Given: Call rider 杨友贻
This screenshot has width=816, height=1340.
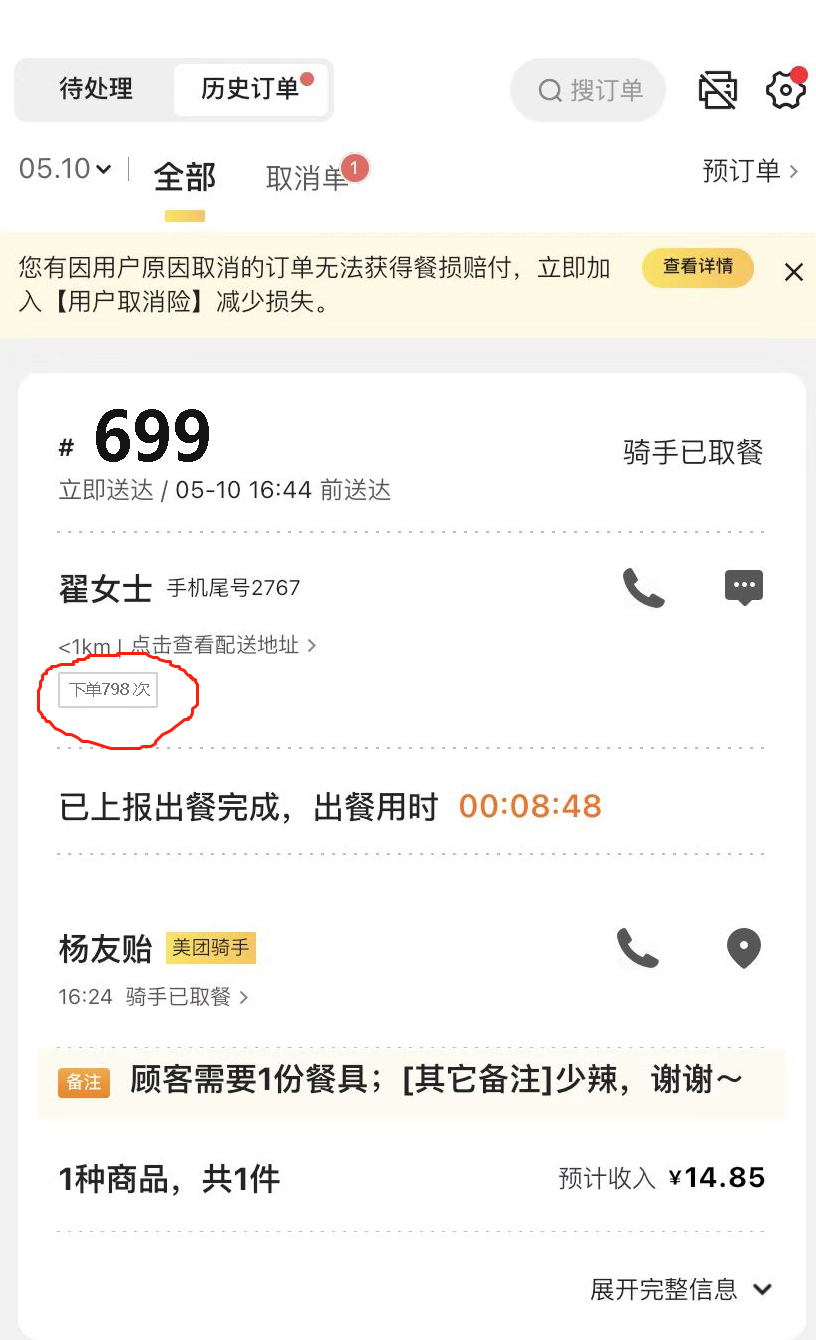Looking at the screenshot, I should (637, 948).
